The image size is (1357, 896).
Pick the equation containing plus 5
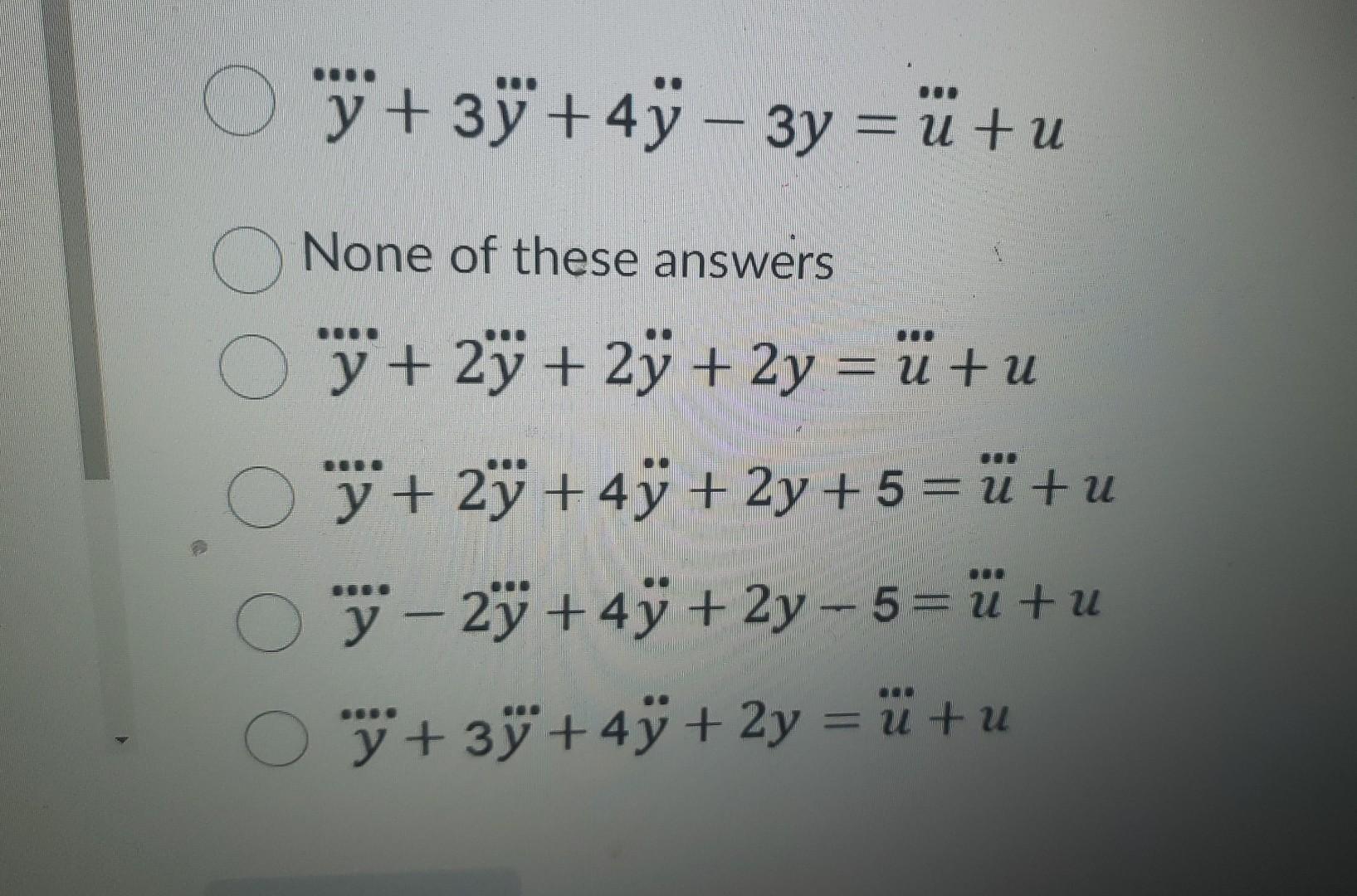pos(261,498)
